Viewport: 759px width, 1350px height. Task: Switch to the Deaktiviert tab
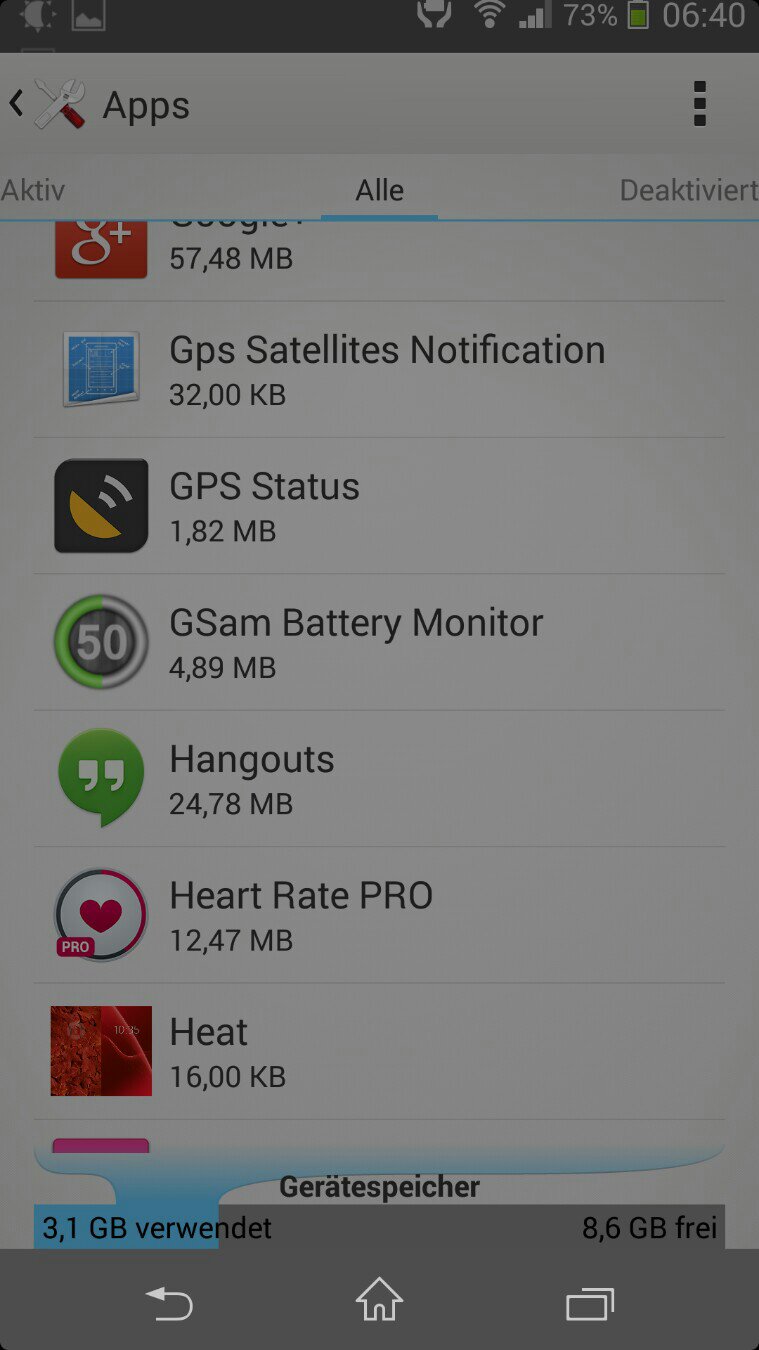click(x=689, y=190)
